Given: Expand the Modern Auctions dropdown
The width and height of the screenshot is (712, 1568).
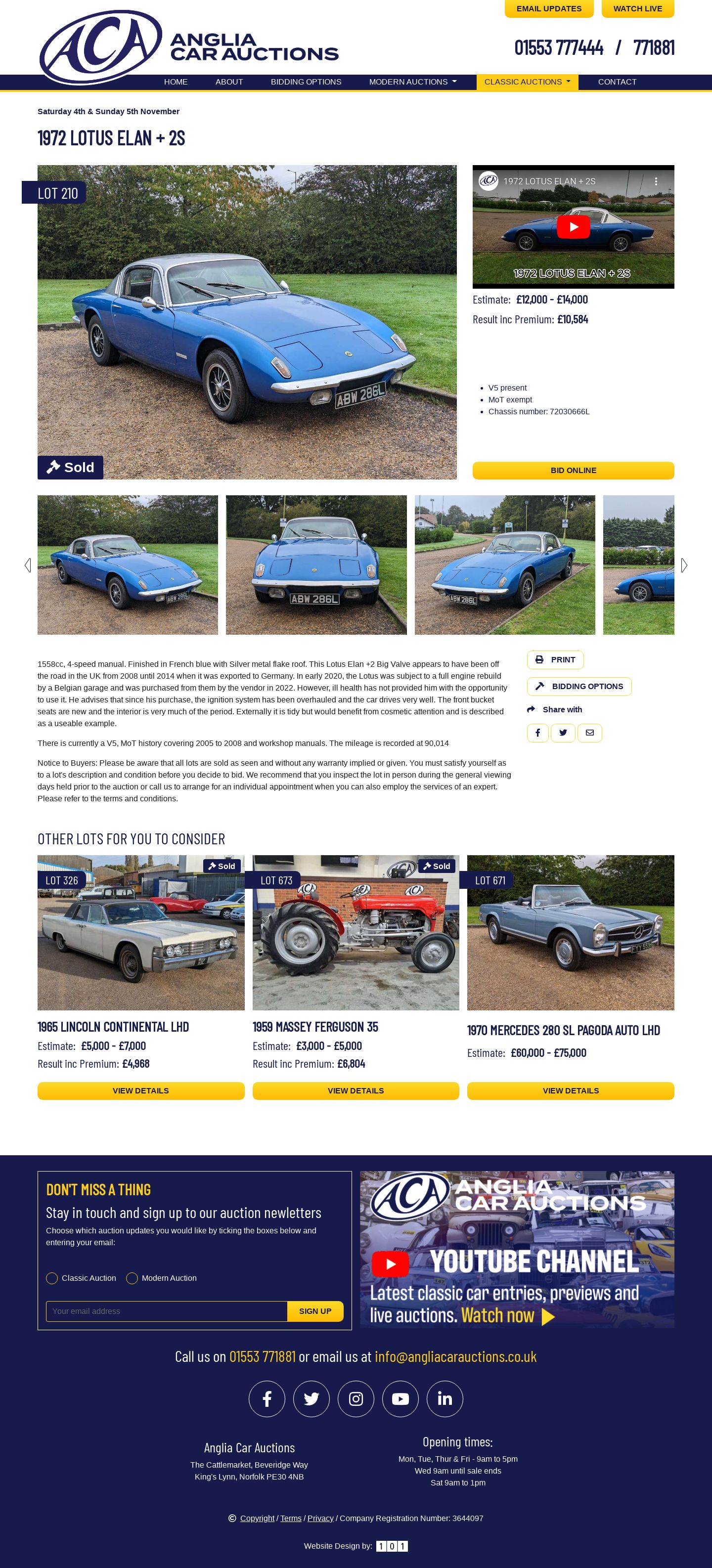Looking at the screenshot, I should [x=412, y=82].
